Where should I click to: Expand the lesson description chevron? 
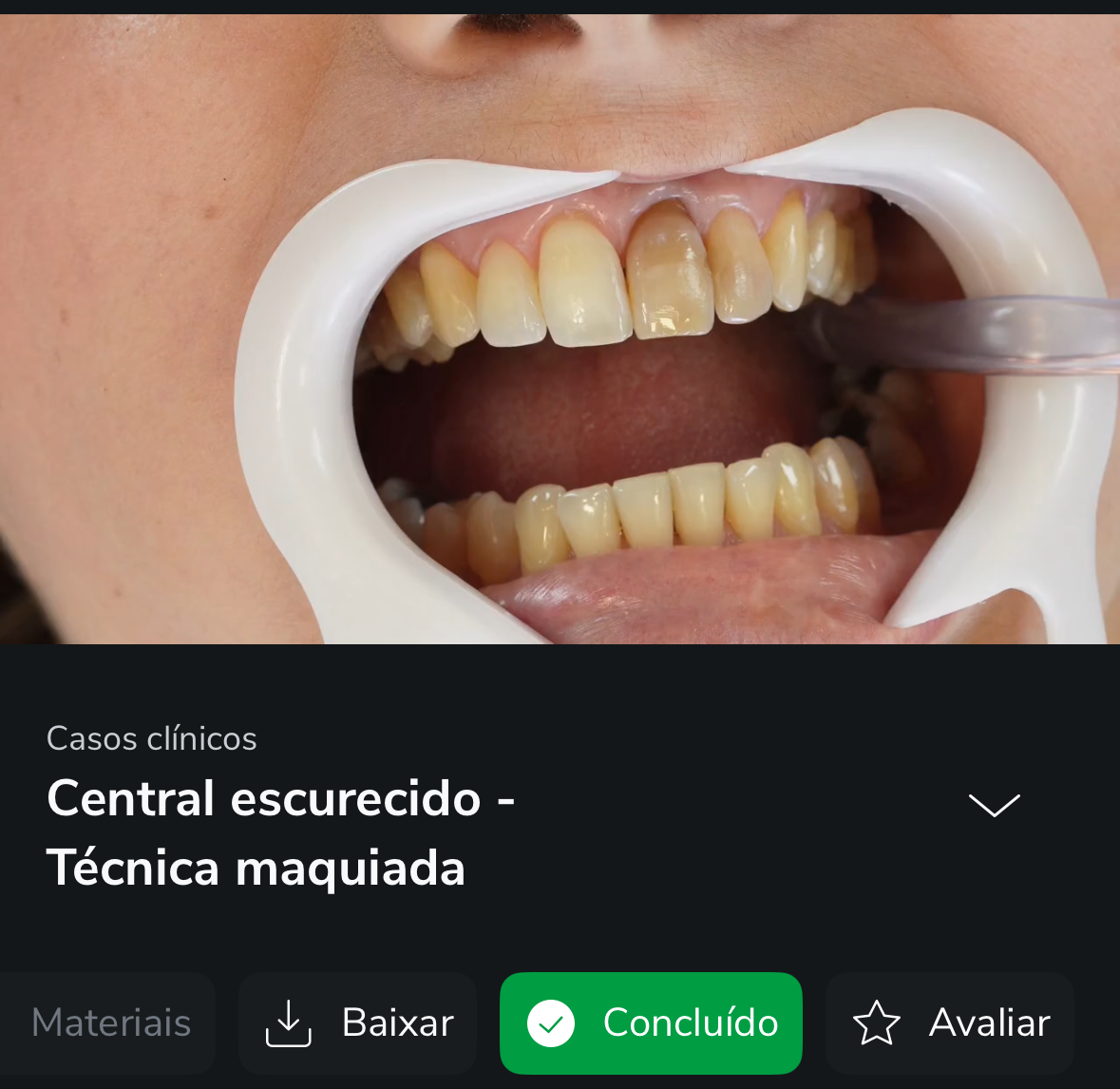[x=994, y=805]
